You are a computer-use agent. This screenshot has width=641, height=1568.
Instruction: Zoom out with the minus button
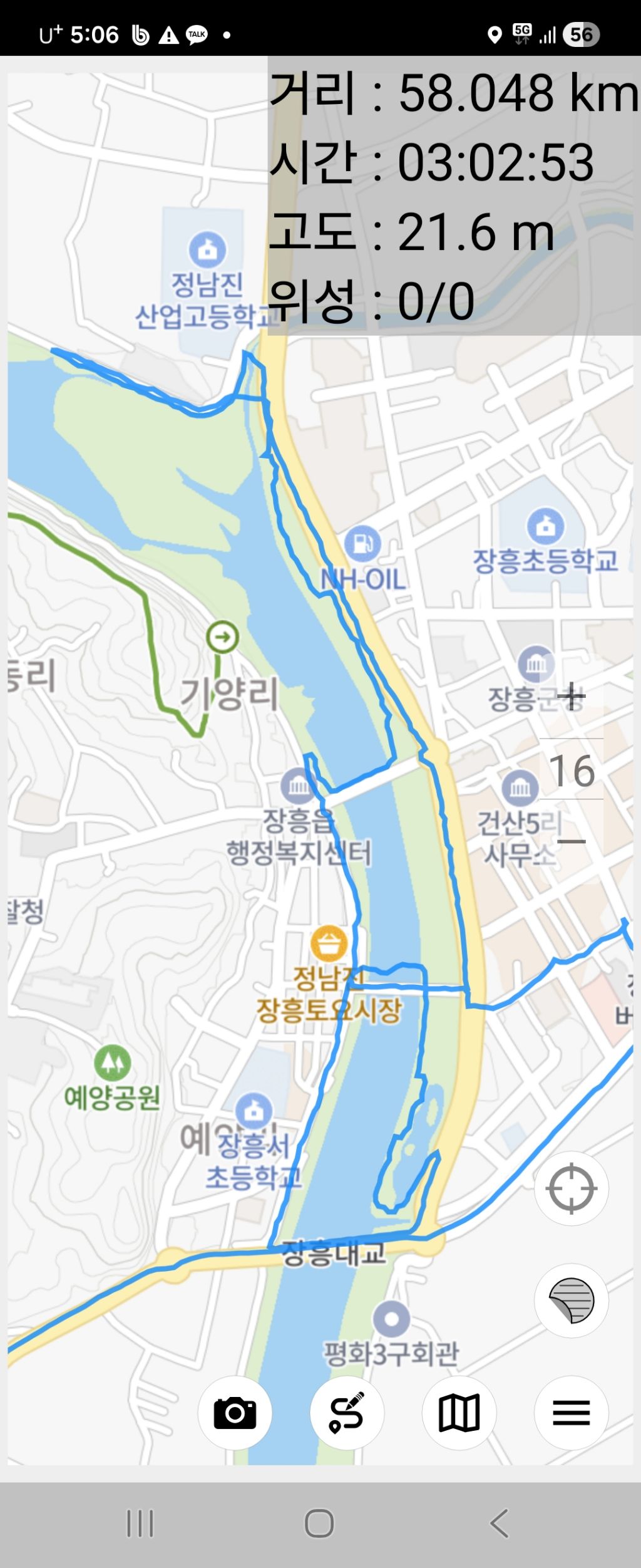(x=571, y=841)
